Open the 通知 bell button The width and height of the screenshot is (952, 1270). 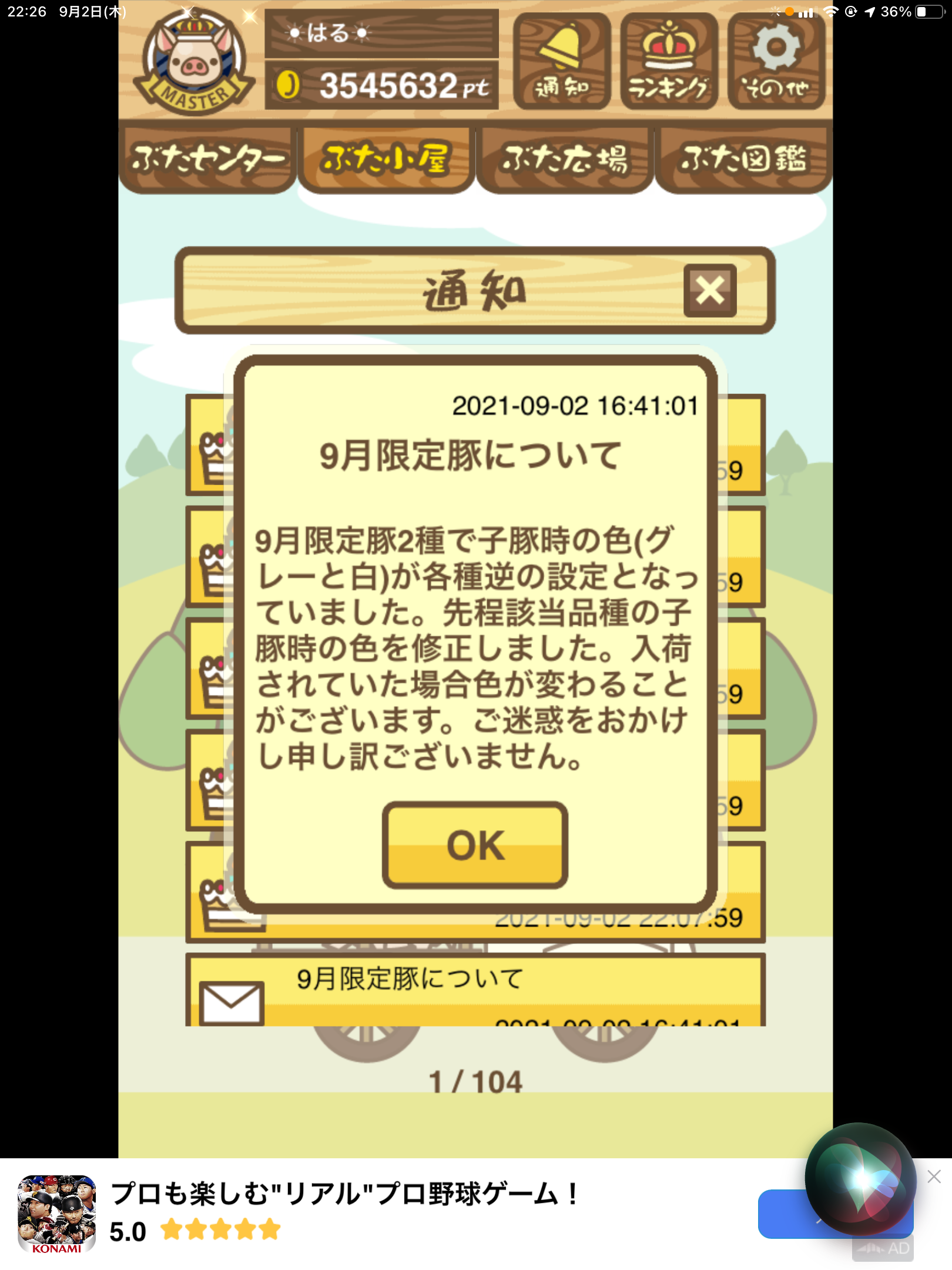tap(561, 62)
